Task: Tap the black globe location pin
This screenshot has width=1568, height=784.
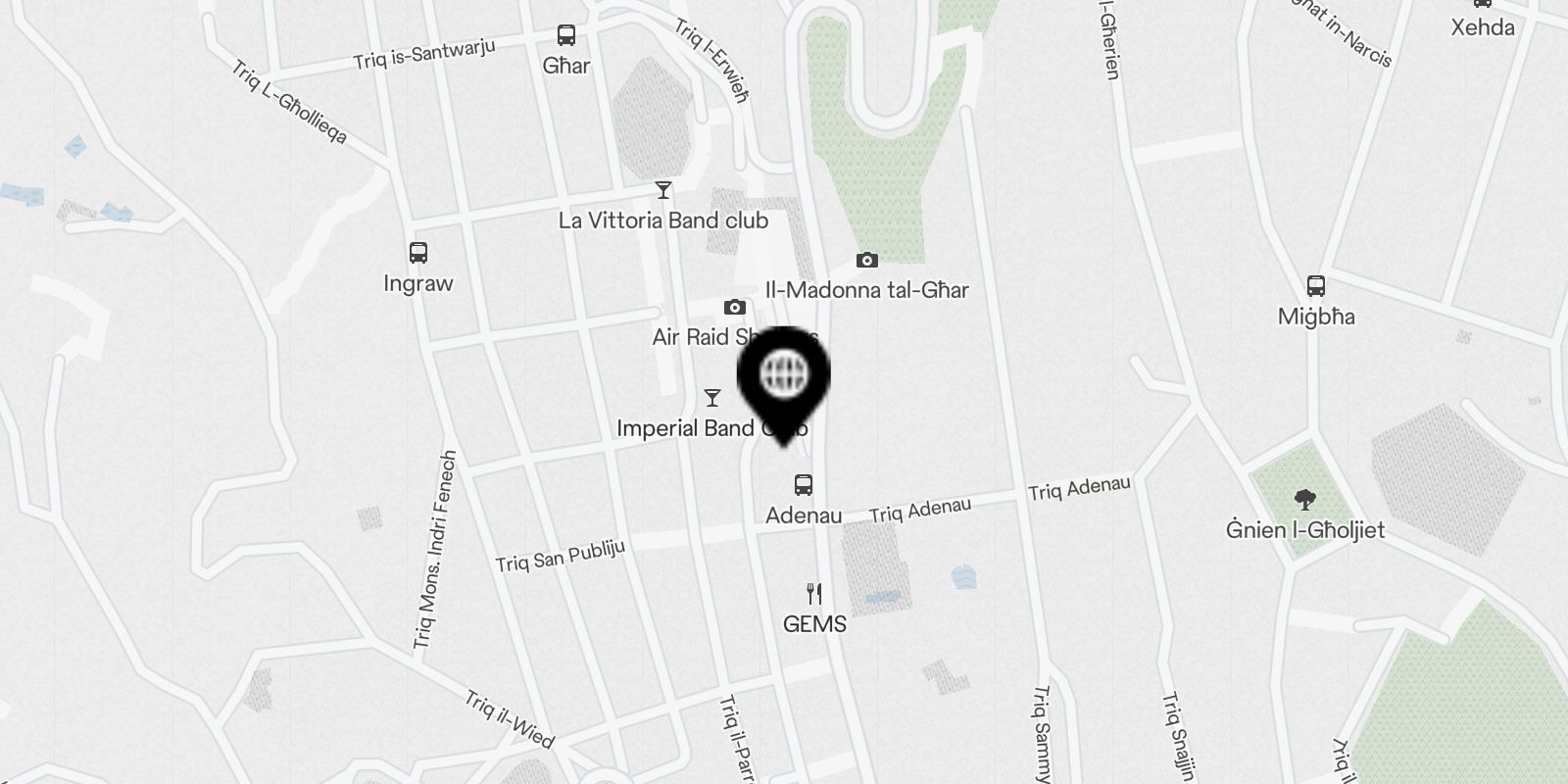Action: point(784,375)
